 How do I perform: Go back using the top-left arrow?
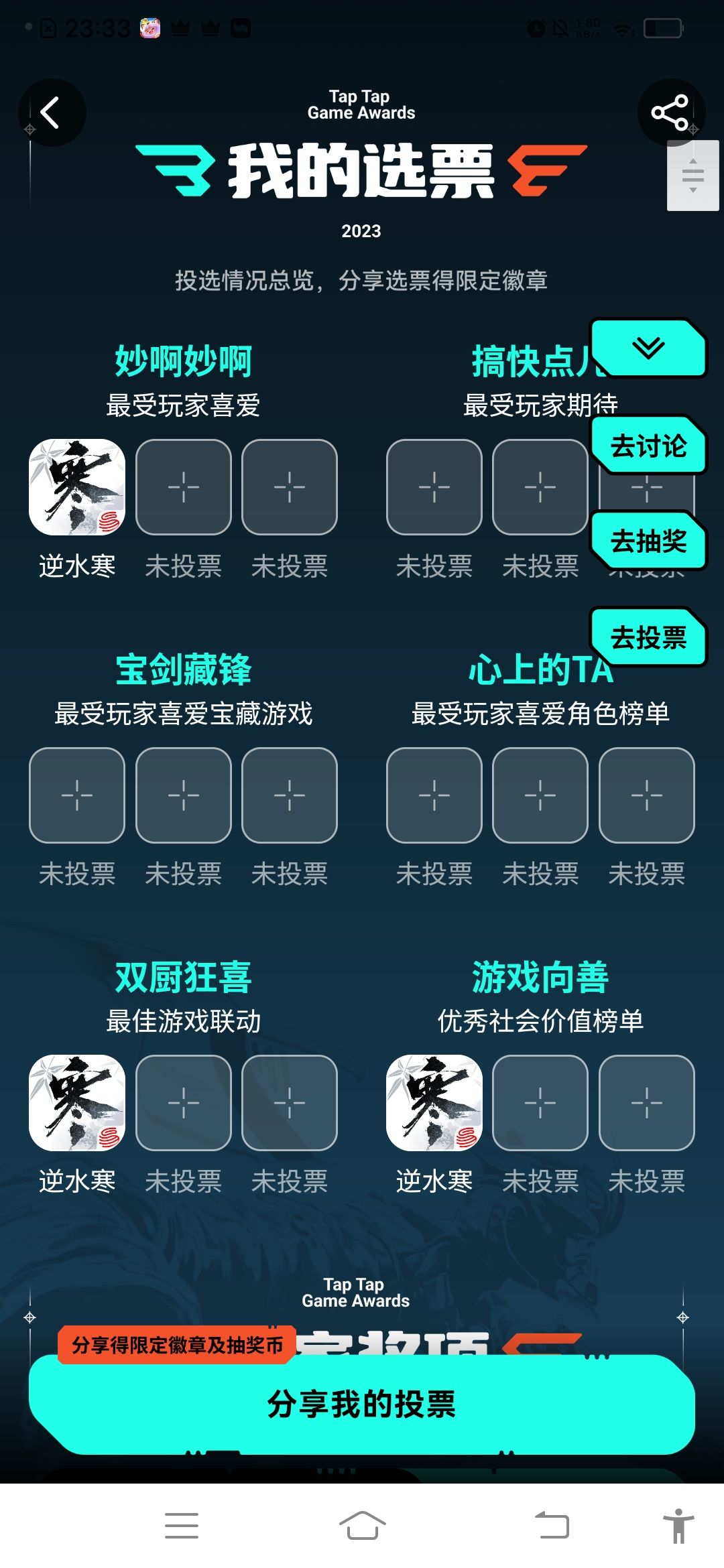[52, 113]
